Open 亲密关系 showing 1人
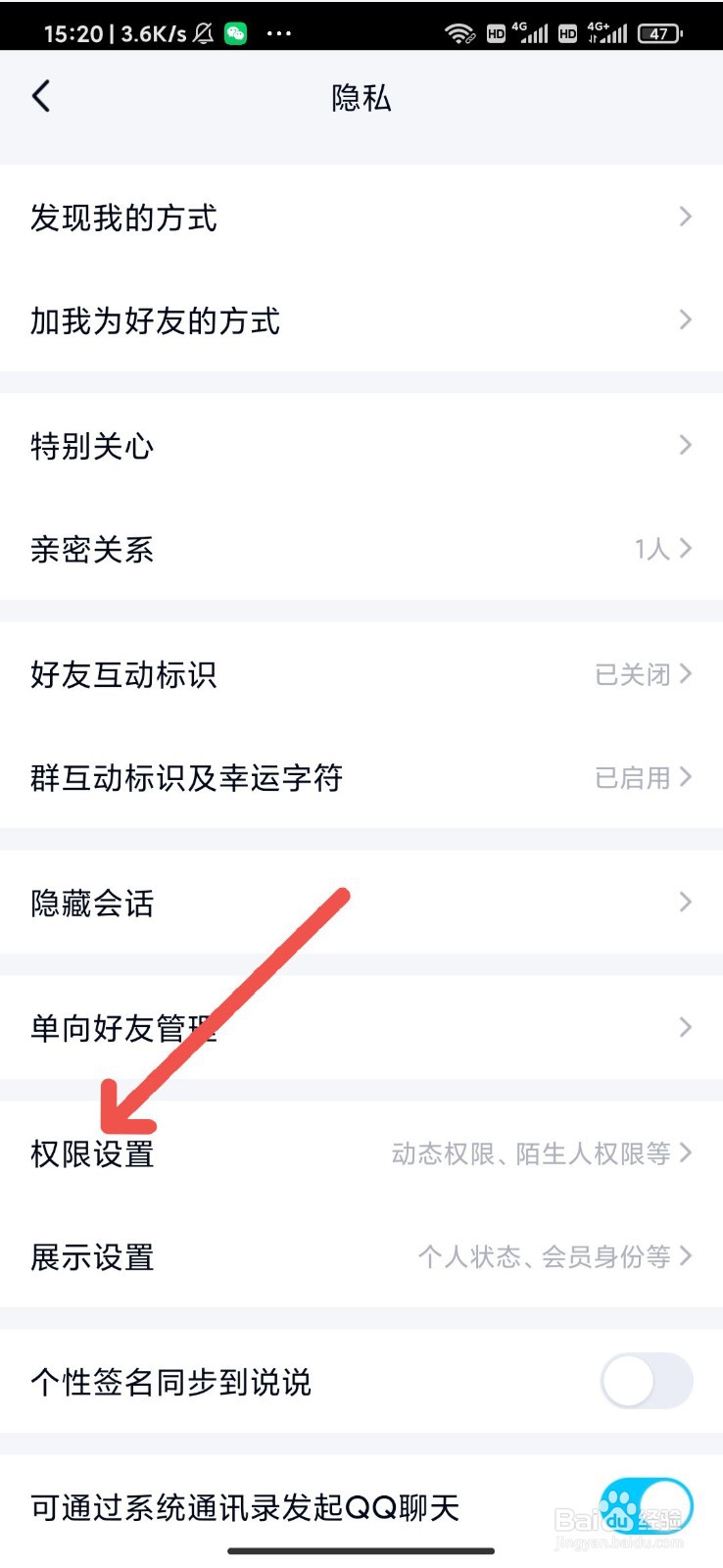This screenshot has height=1568, width=723. click(x=361, y=549)
